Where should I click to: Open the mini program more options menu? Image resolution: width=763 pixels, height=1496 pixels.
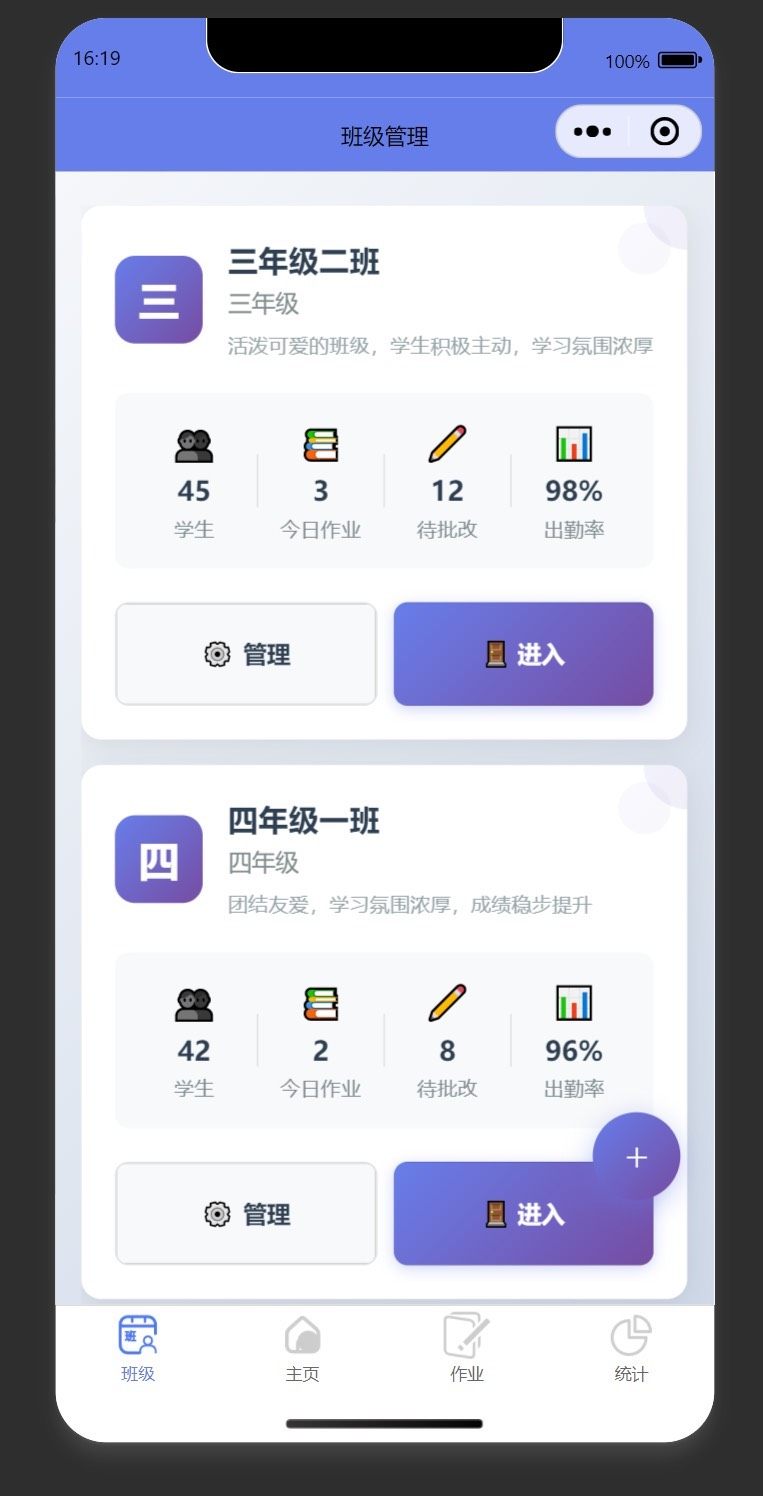pos(592,132)
